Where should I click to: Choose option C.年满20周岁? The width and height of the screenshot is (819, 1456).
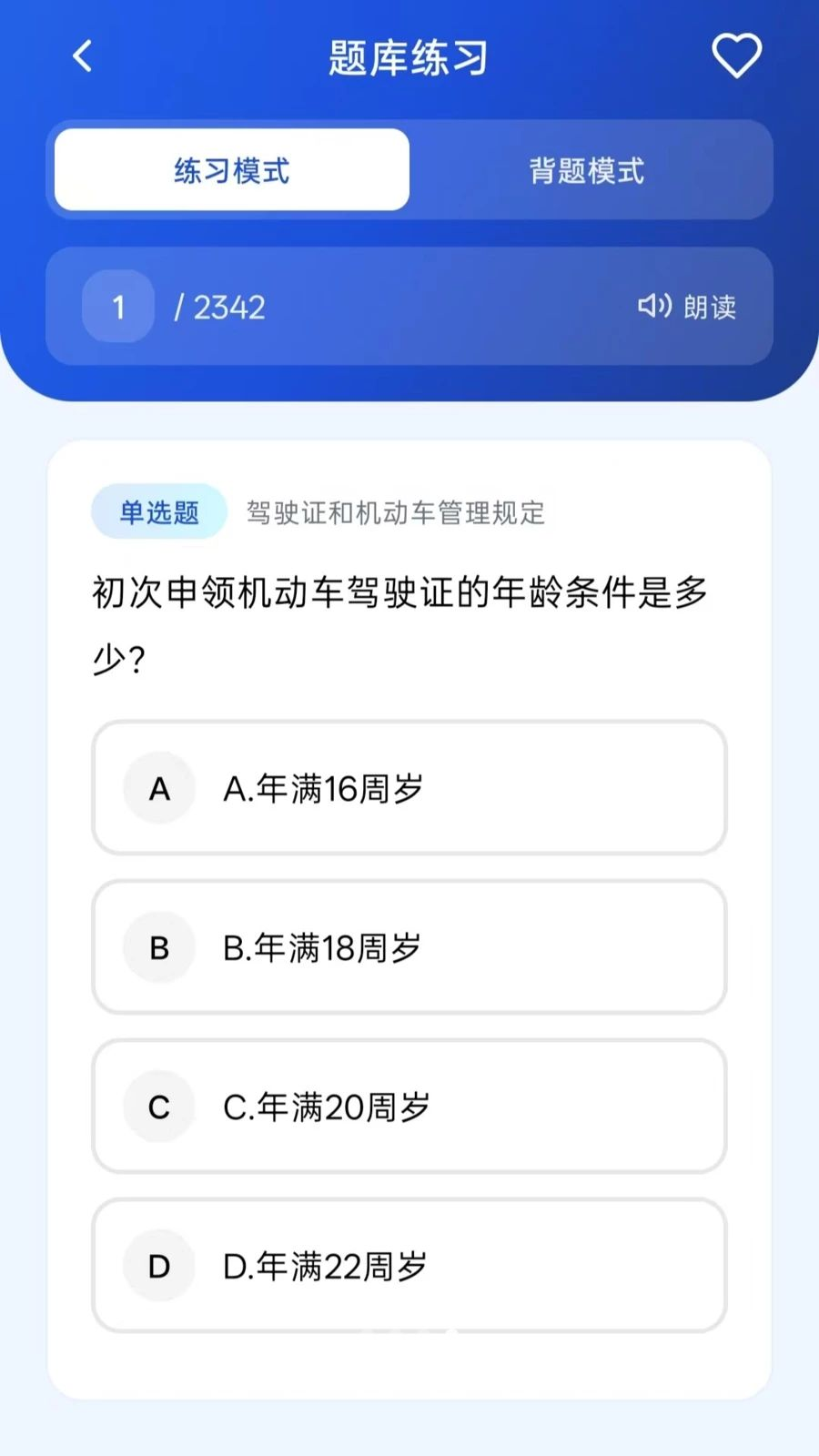[409, 1107]
